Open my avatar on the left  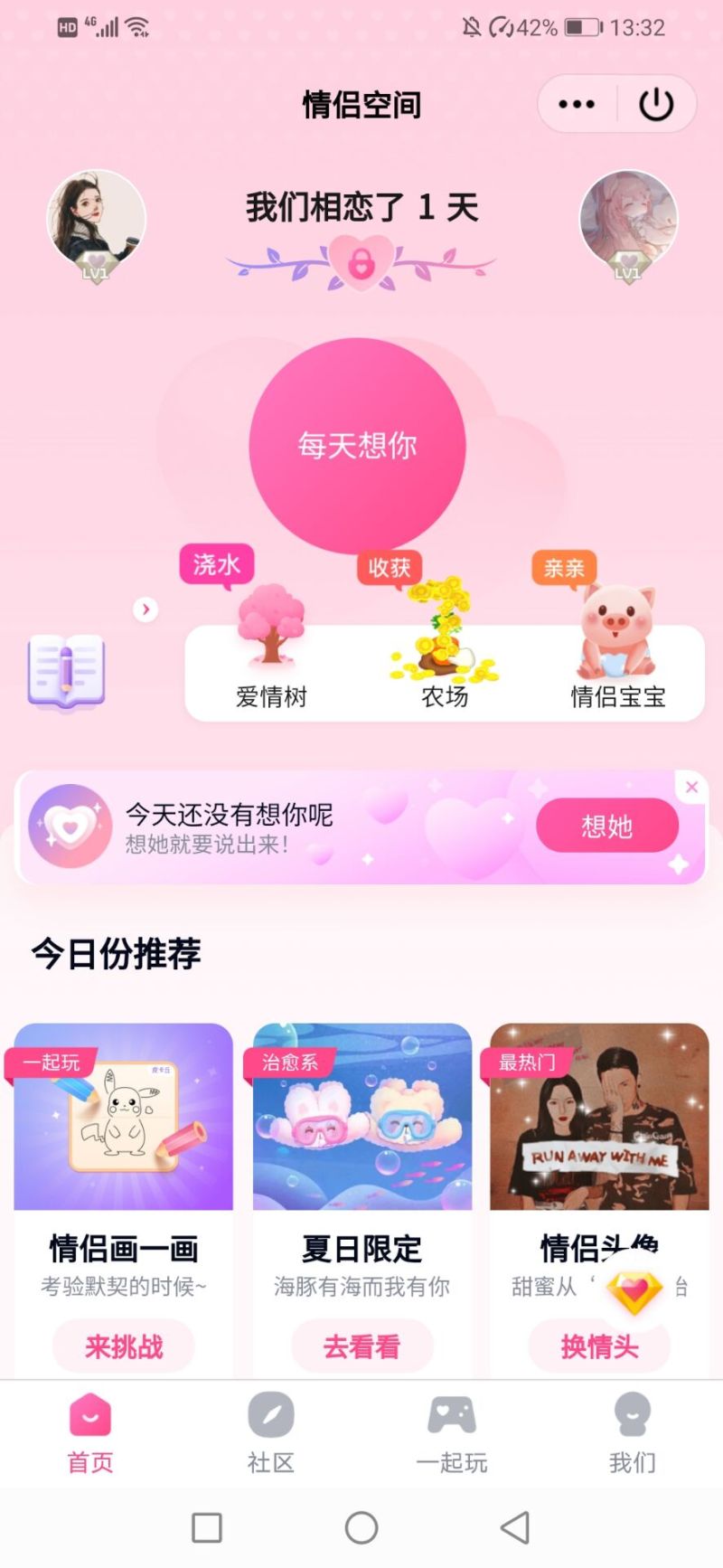click(96, 220)
